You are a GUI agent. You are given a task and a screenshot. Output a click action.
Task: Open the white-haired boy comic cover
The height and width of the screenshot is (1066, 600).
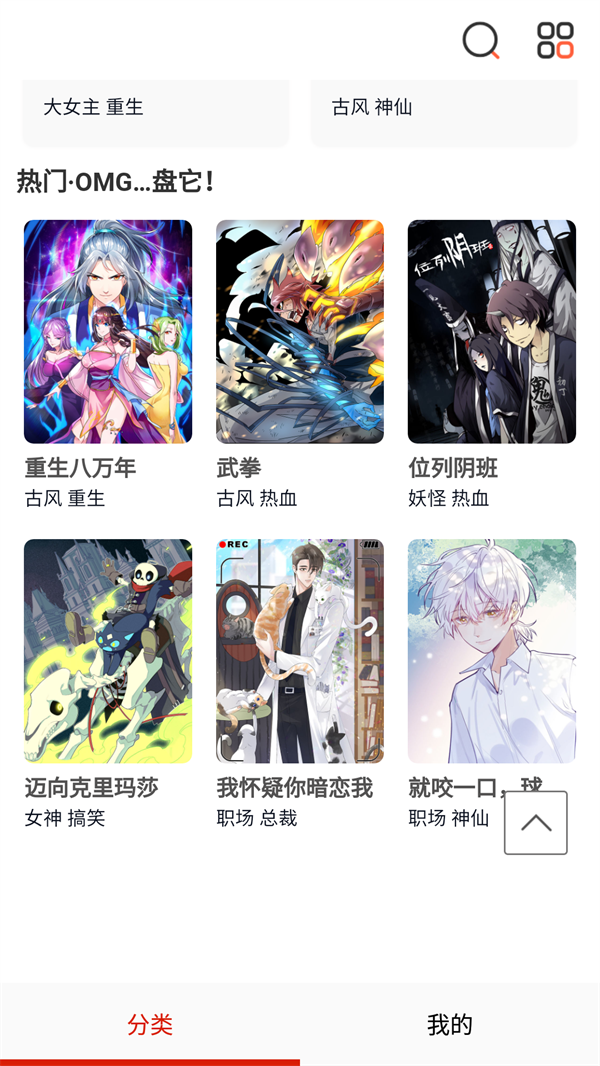point(492,652)
